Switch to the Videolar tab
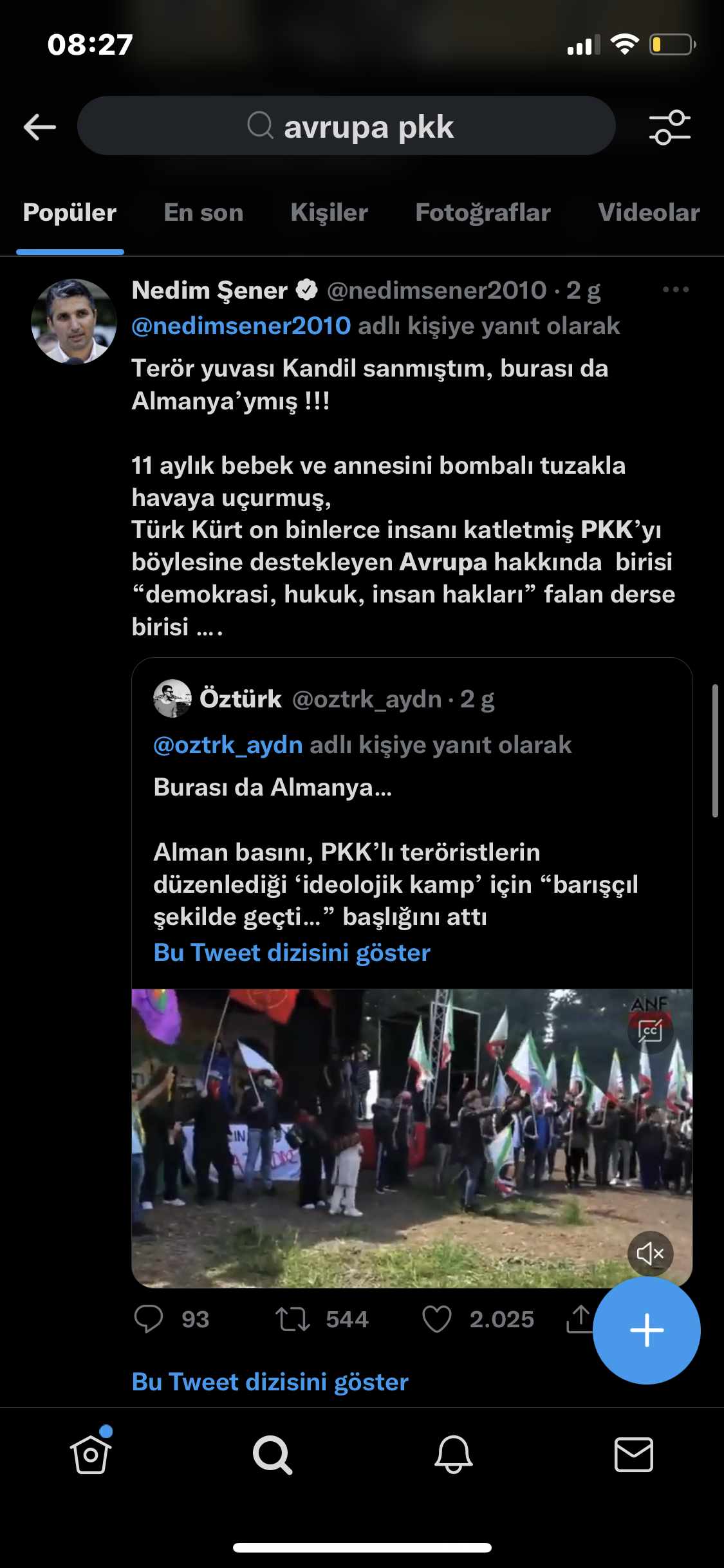This screenshot has width=724, height=1568. [x=648, y=212]
